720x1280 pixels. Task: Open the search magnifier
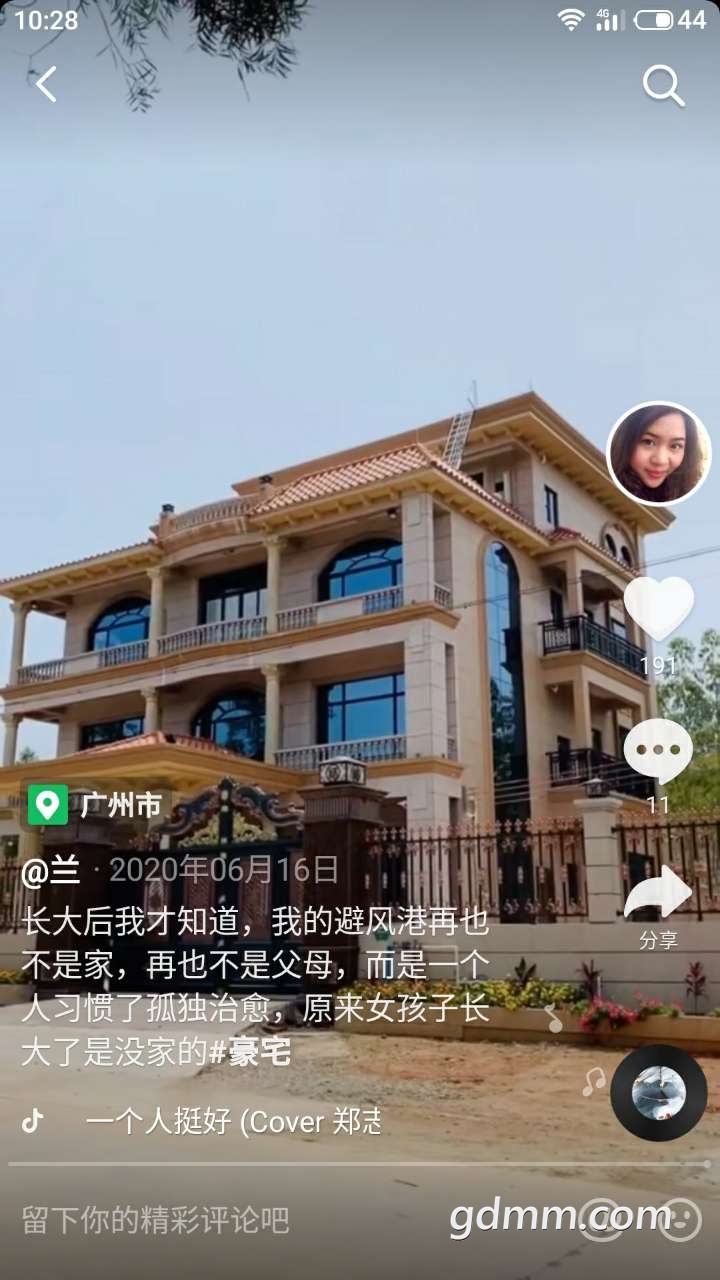(x=663, y=86)
